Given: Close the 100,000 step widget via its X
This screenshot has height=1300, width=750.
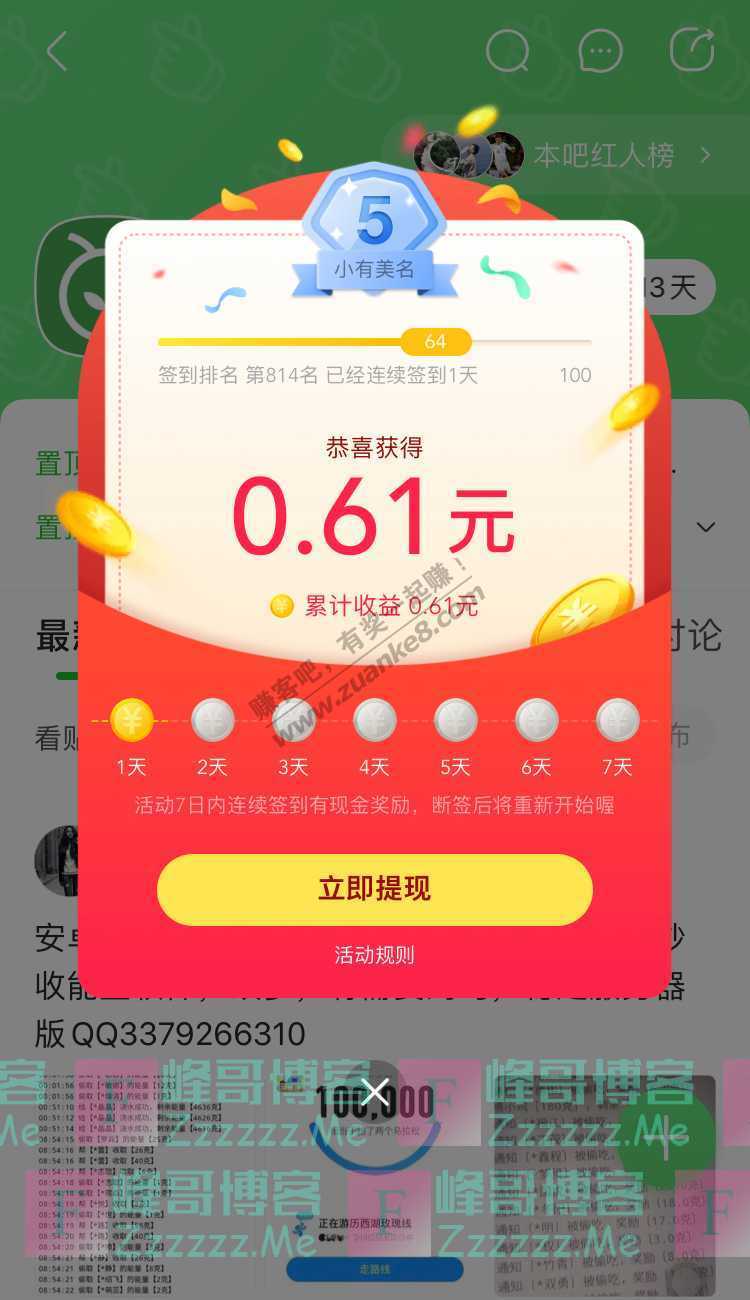Looking at the screenshot, I should tap(375, 1091).
